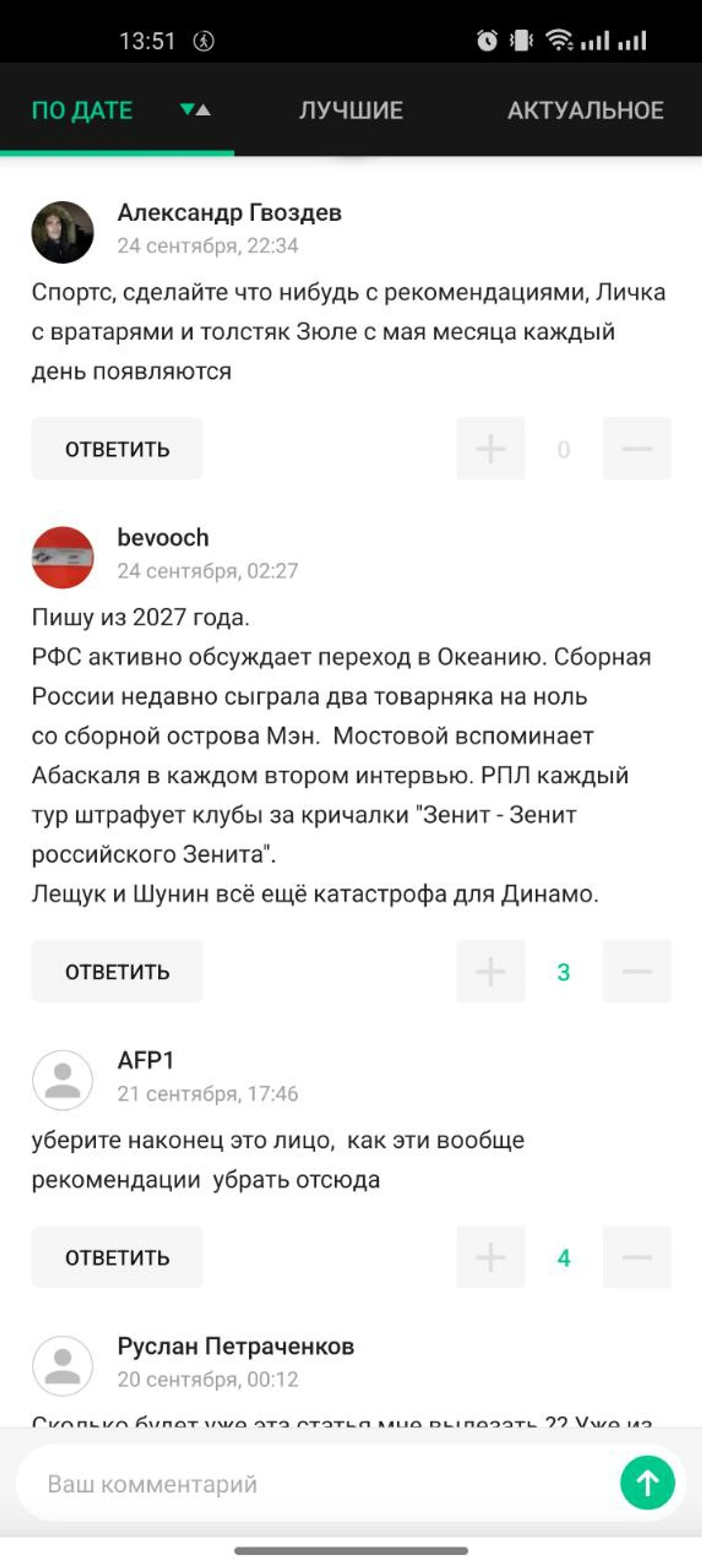Open bevooch's profile avatar

coord(63,557)
